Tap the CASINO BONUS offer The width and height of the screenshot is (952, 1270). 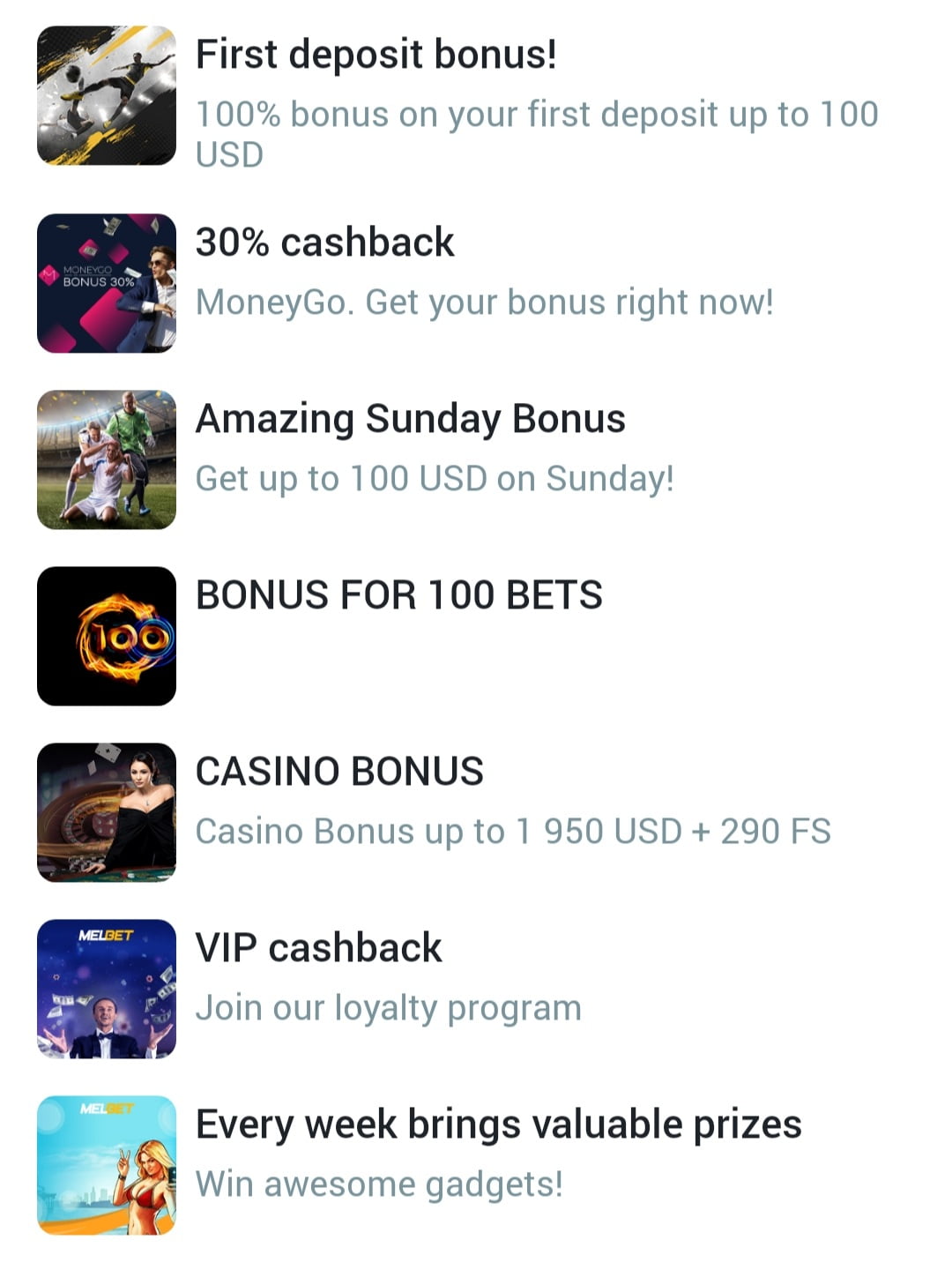pyautogui.click(x=339, y=772)
